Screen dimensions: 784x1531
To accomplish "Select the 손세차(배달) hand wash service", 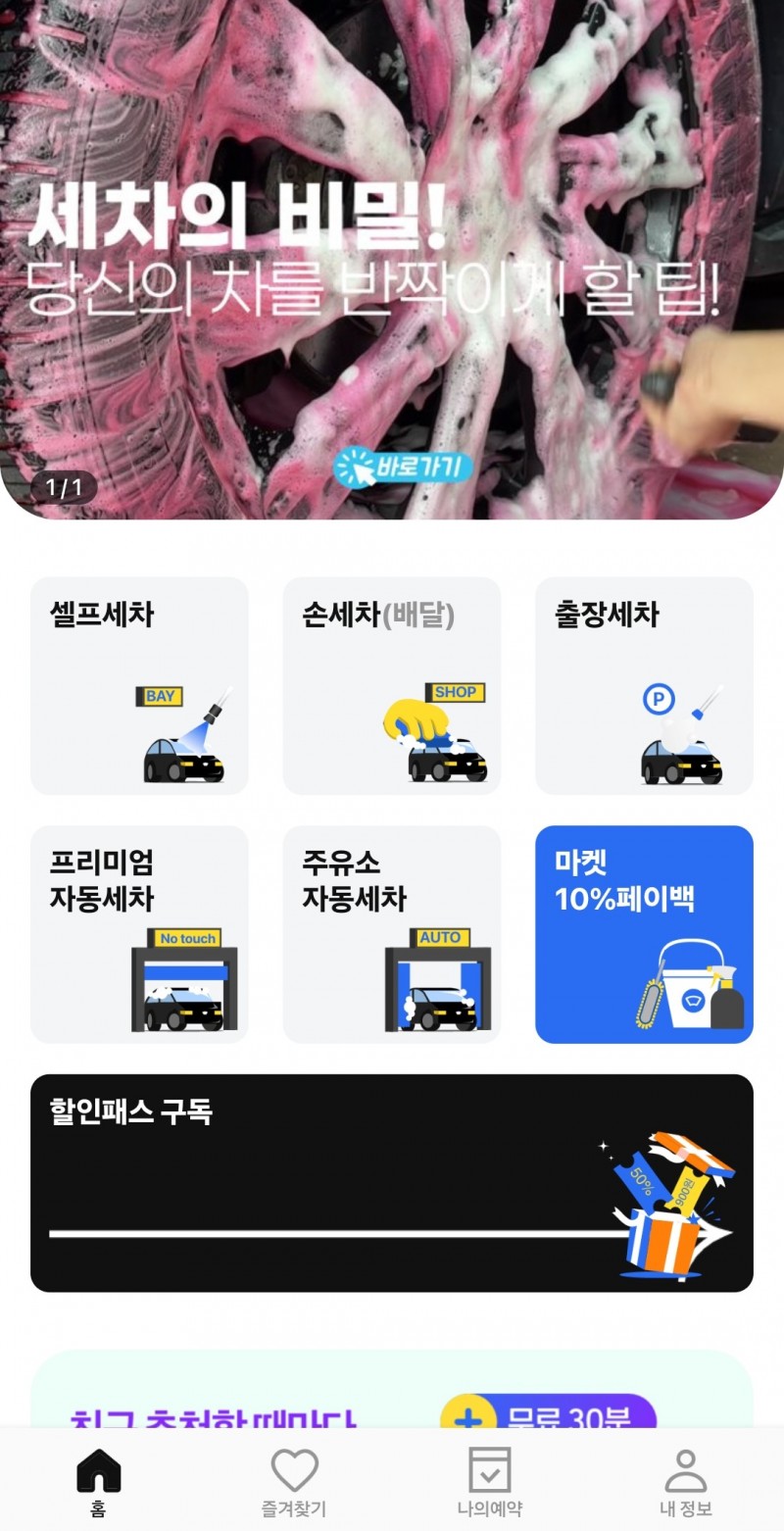I will (x=392, y=686).
